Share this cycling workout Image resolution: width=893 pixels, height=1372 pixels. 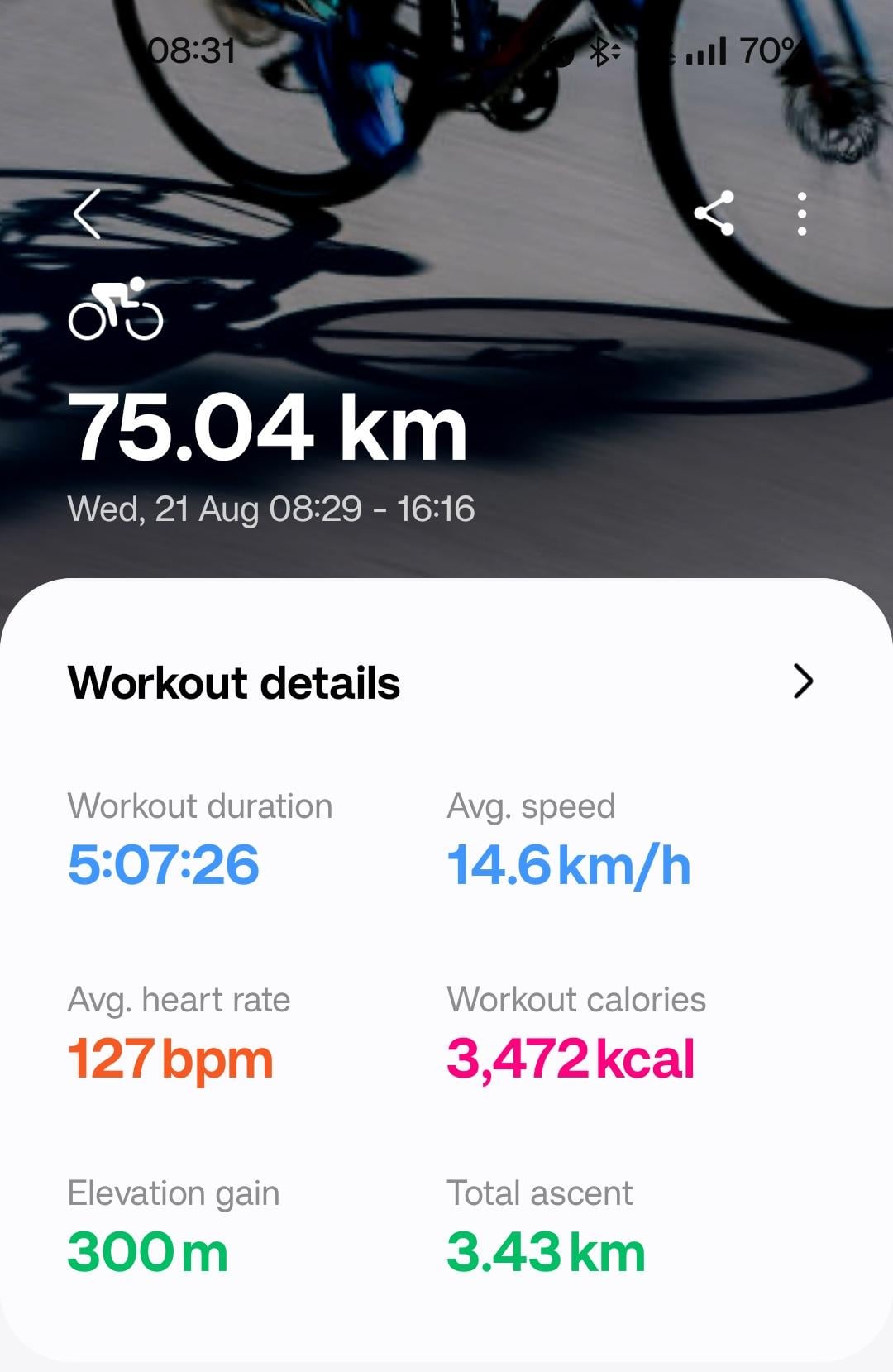click(714, 213)
